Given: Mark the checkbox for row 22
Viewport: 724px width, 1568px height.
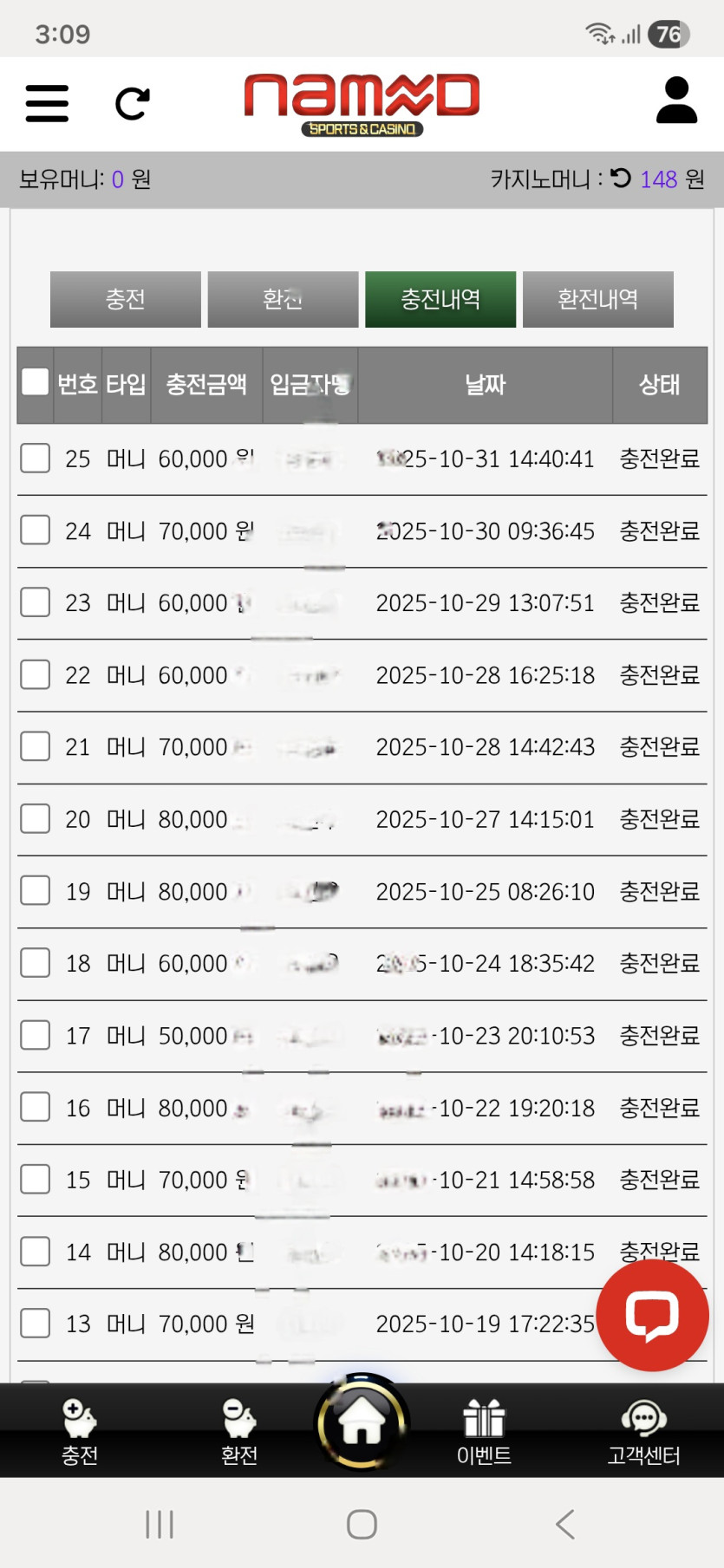Looking at the screenshot, I should 36,674.
